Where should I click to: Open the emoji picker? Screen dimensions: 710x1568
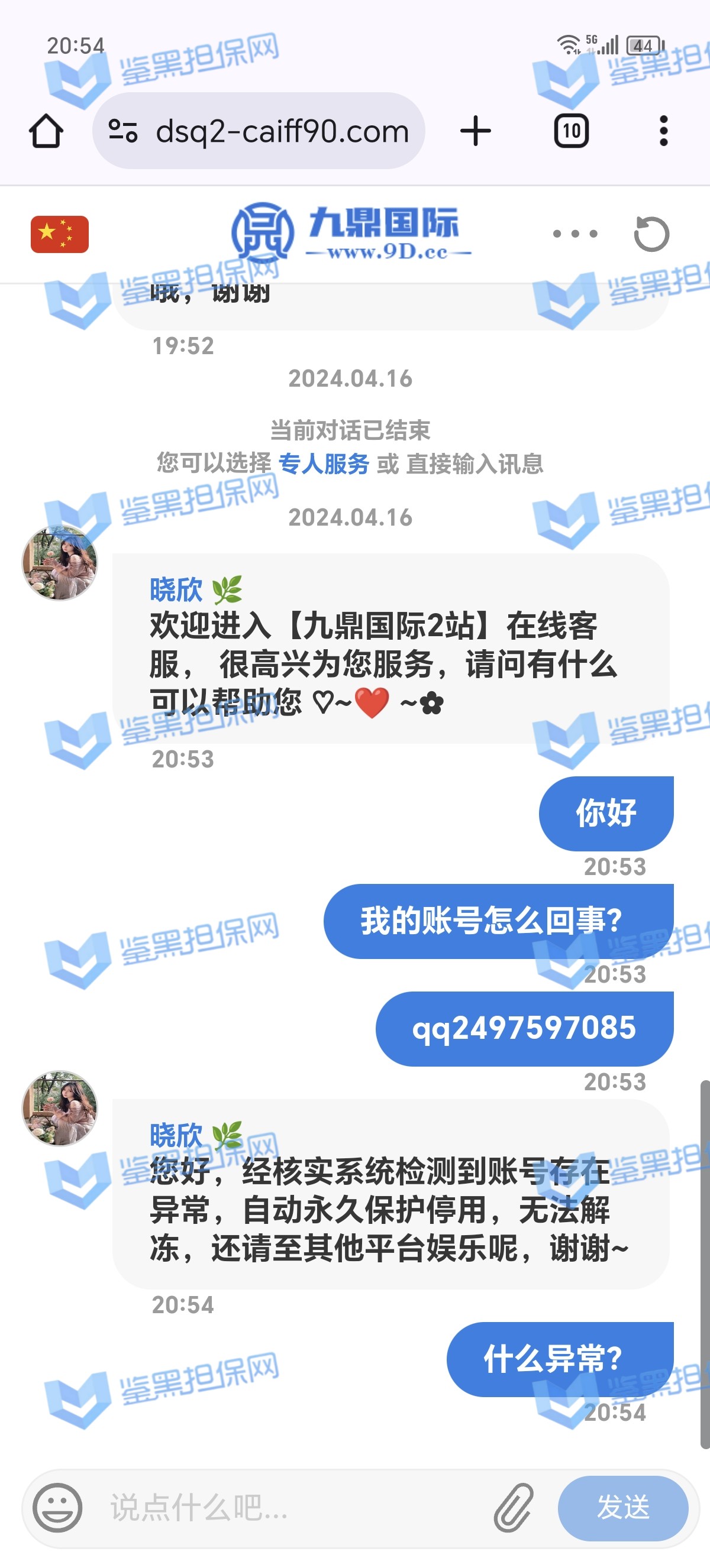[x=57, y=1507]
